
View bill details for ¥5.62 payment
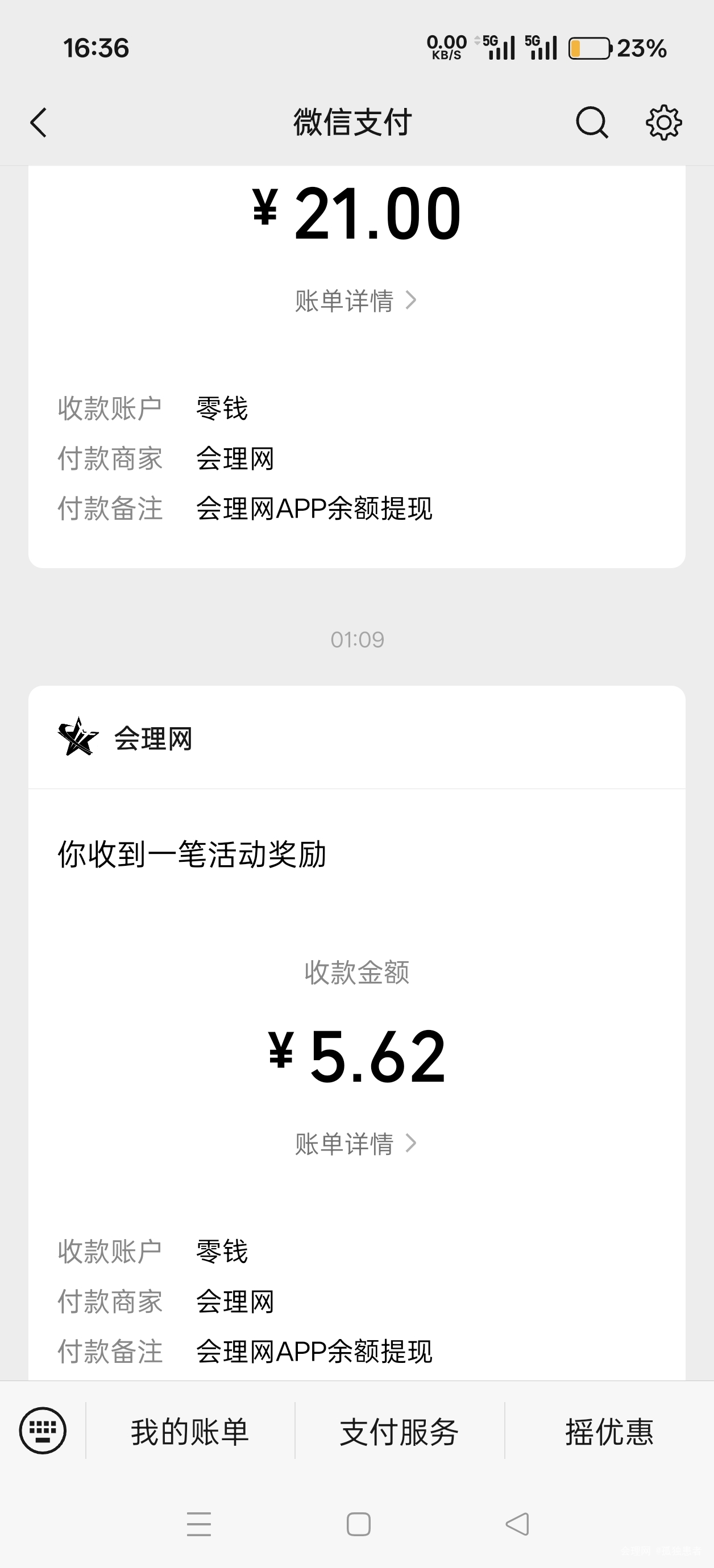pyautogui.click(x=356, y=1144)
